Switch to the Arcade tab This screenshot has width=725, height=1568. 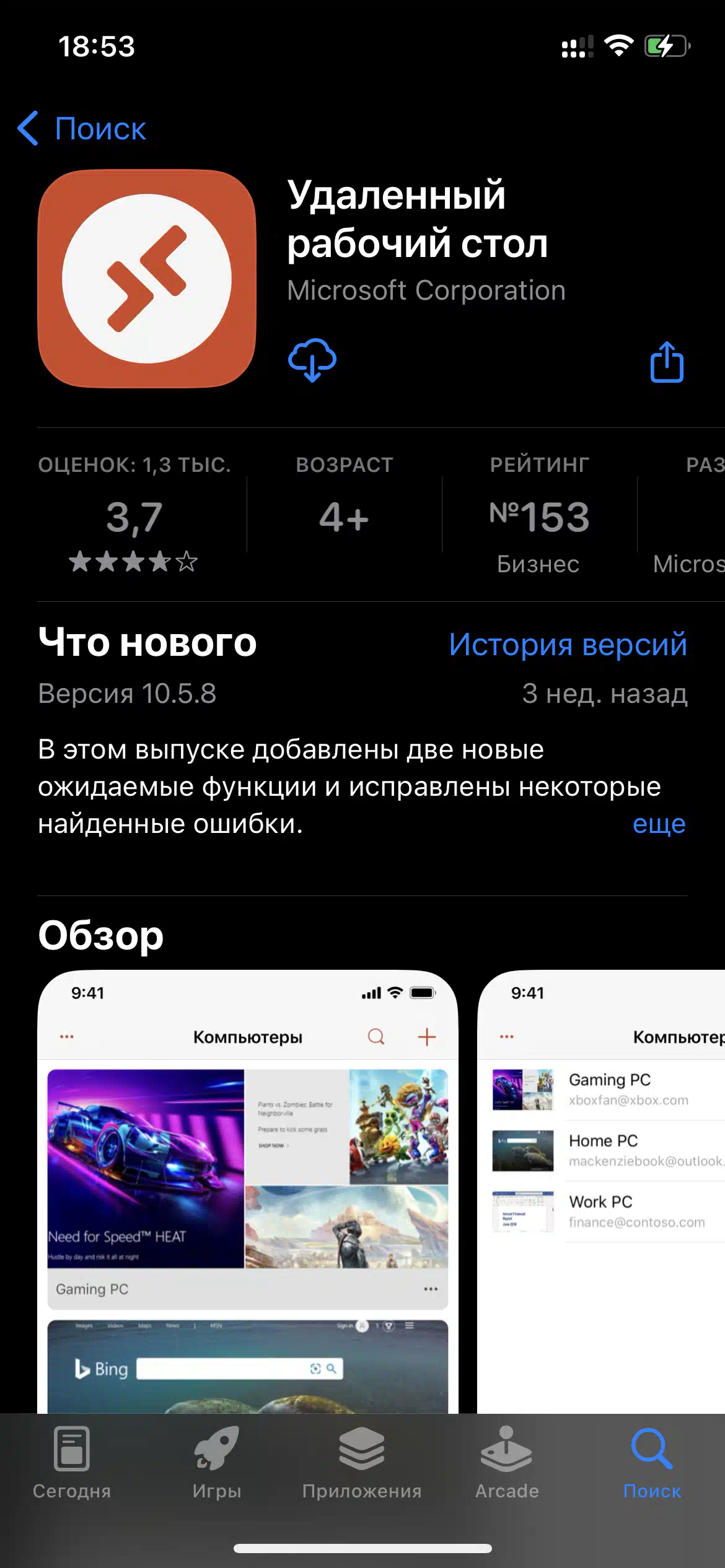pyautogui.click(x=507, y=1463)
